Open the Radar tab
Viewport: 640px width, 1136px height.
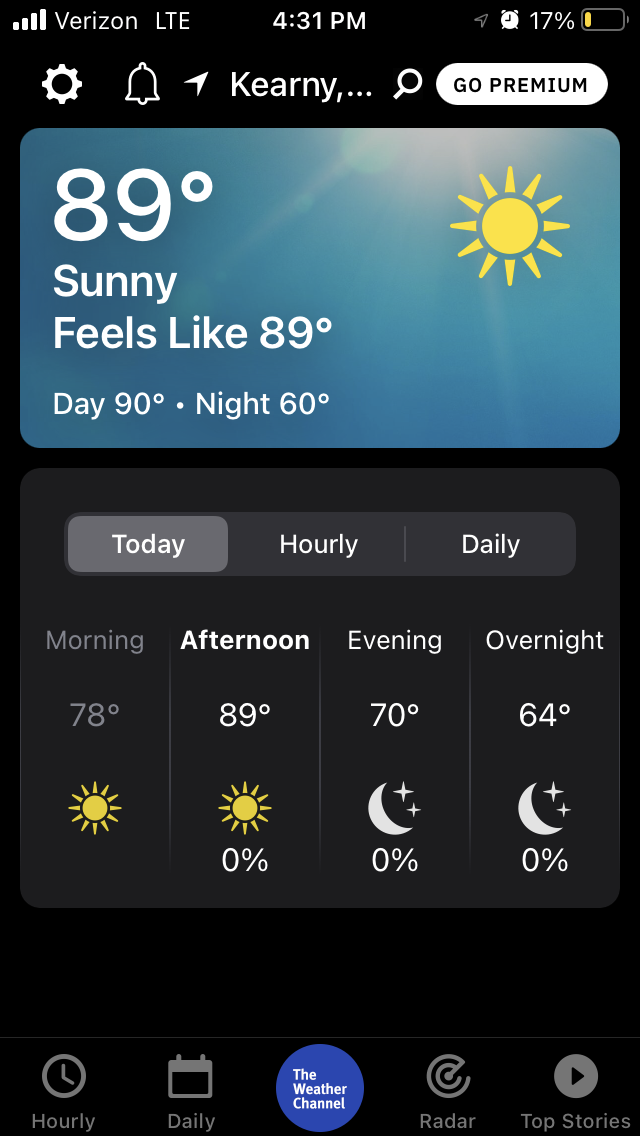click(x=447, y=1092)
